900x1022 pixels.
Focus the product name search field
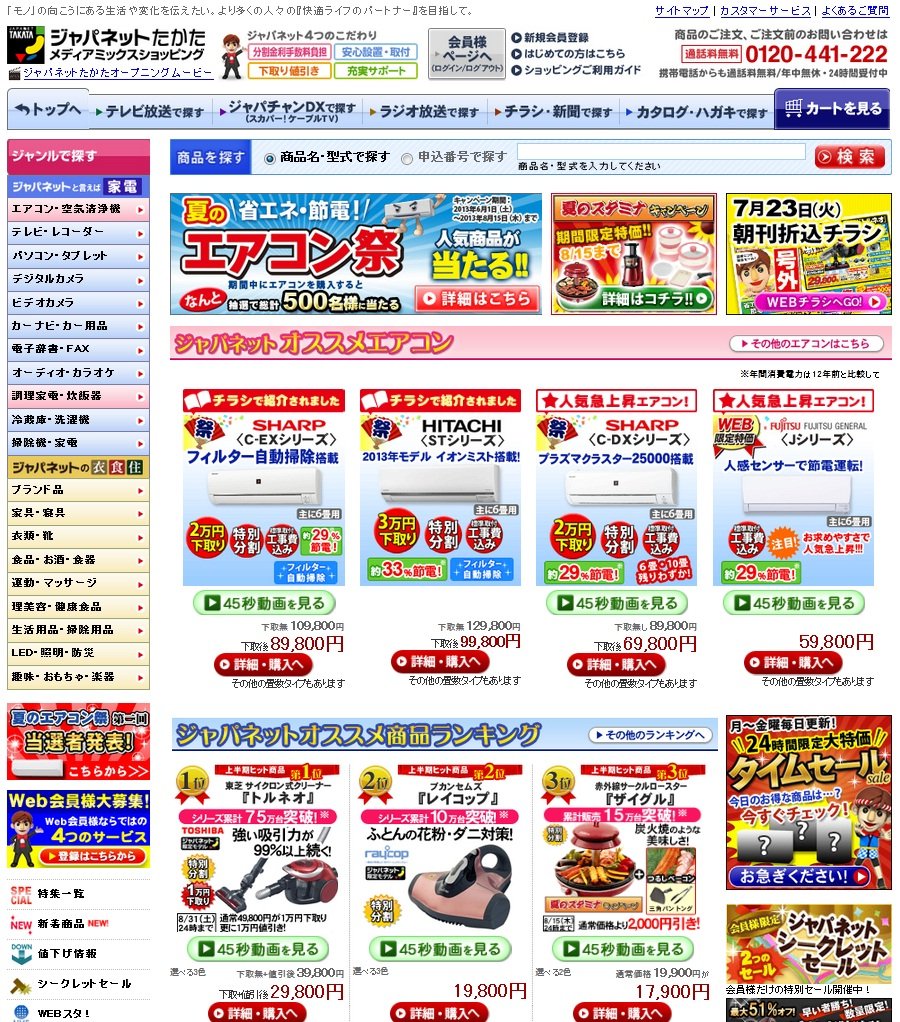coord(660,152)
